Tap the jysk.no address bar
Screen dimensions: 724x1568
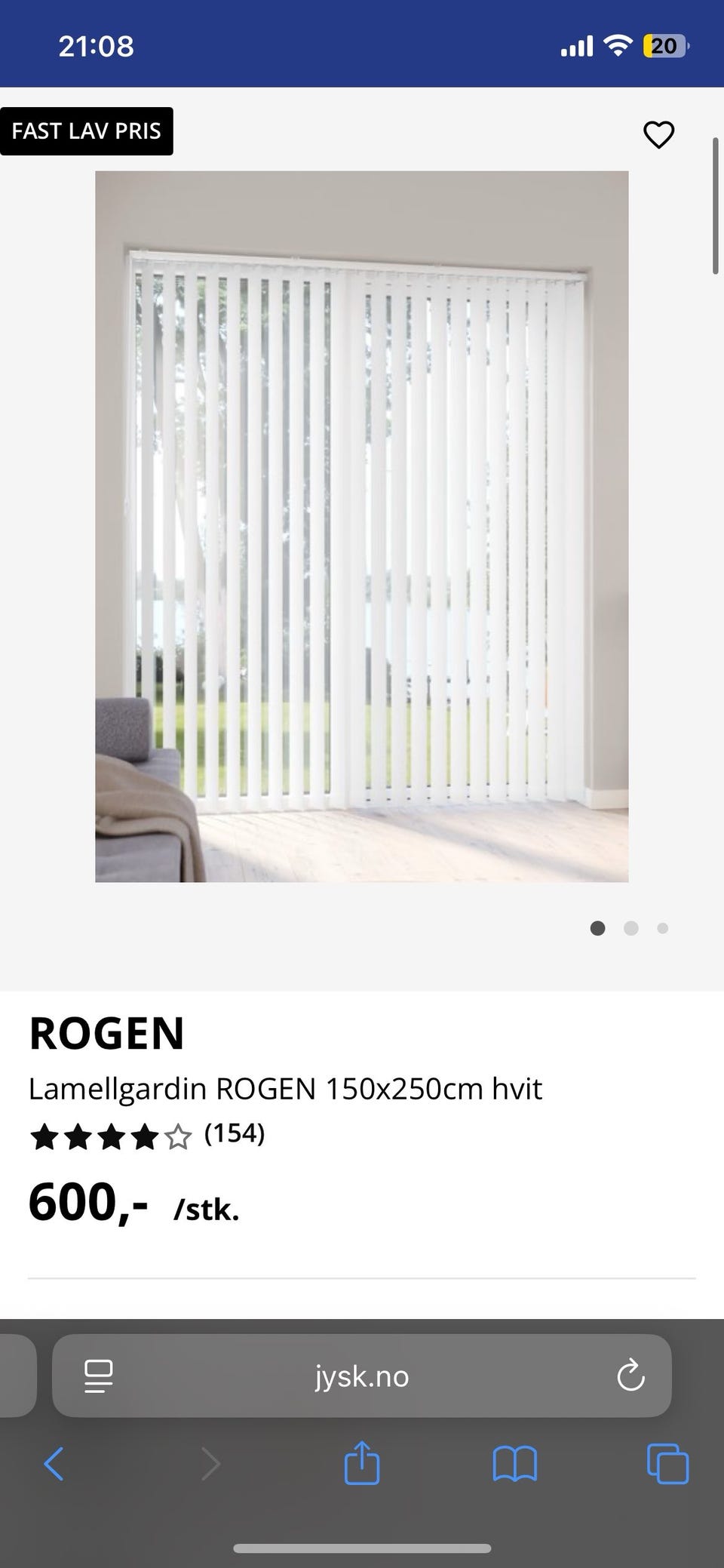tap(362, 1376)
